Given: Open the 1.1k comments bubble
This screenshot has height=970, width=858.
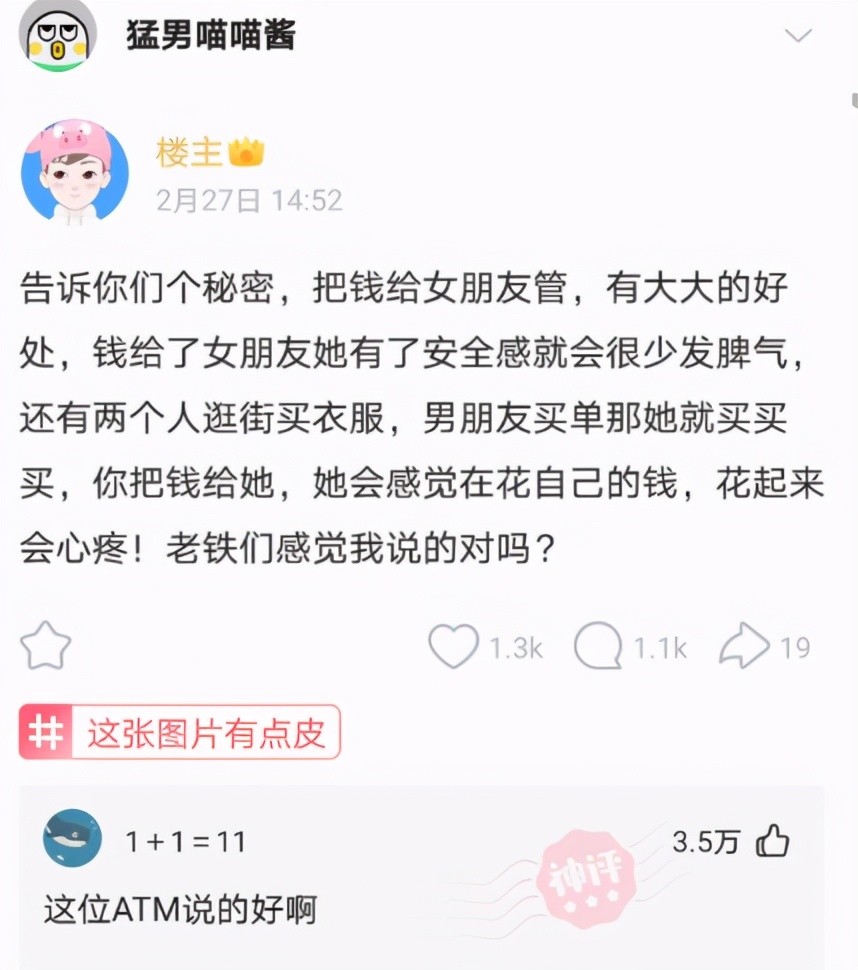Looking at the screenshot, I should coord(598,646).
